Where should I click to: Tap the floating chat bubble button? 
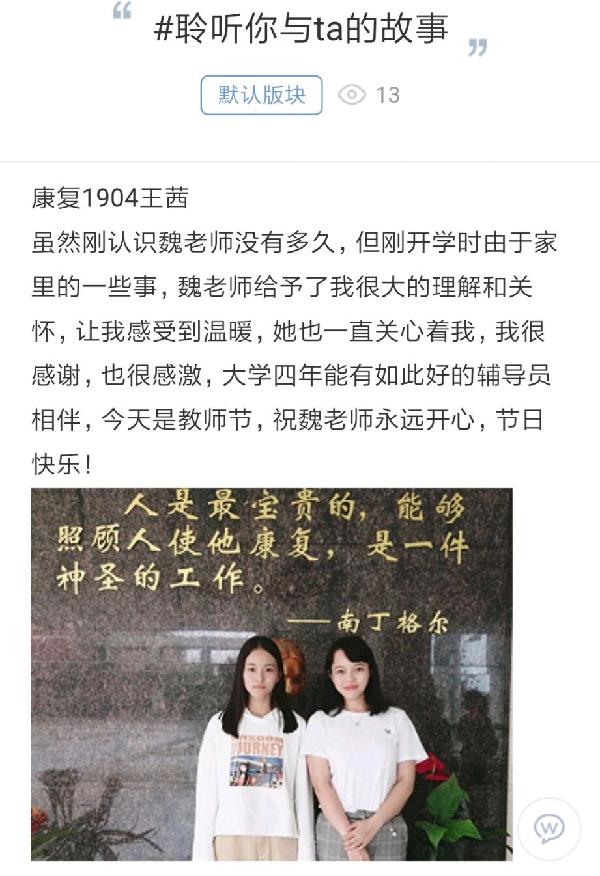(x=549, y=828)
